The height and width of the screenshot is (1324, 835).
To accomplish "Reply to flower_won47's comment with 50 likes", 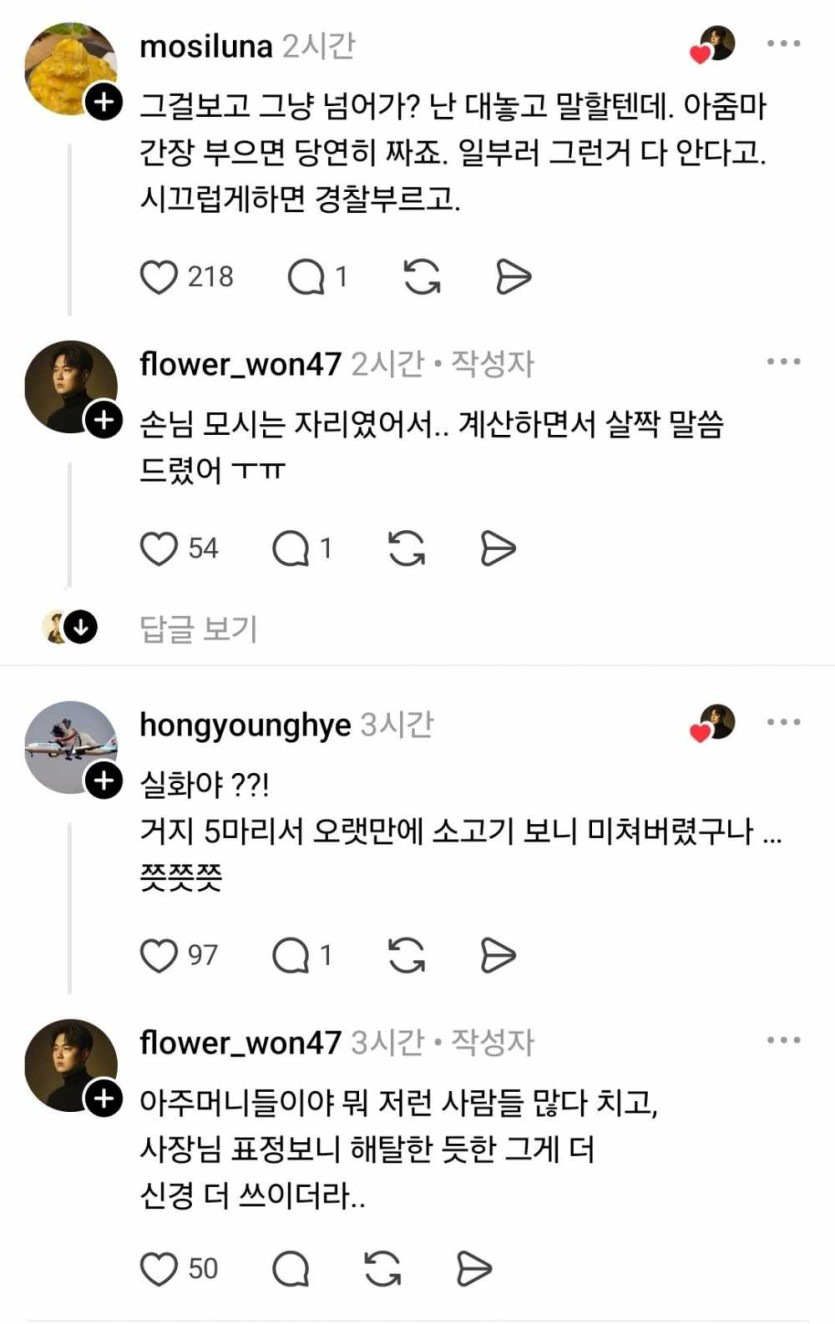I will click(291, 1269).
